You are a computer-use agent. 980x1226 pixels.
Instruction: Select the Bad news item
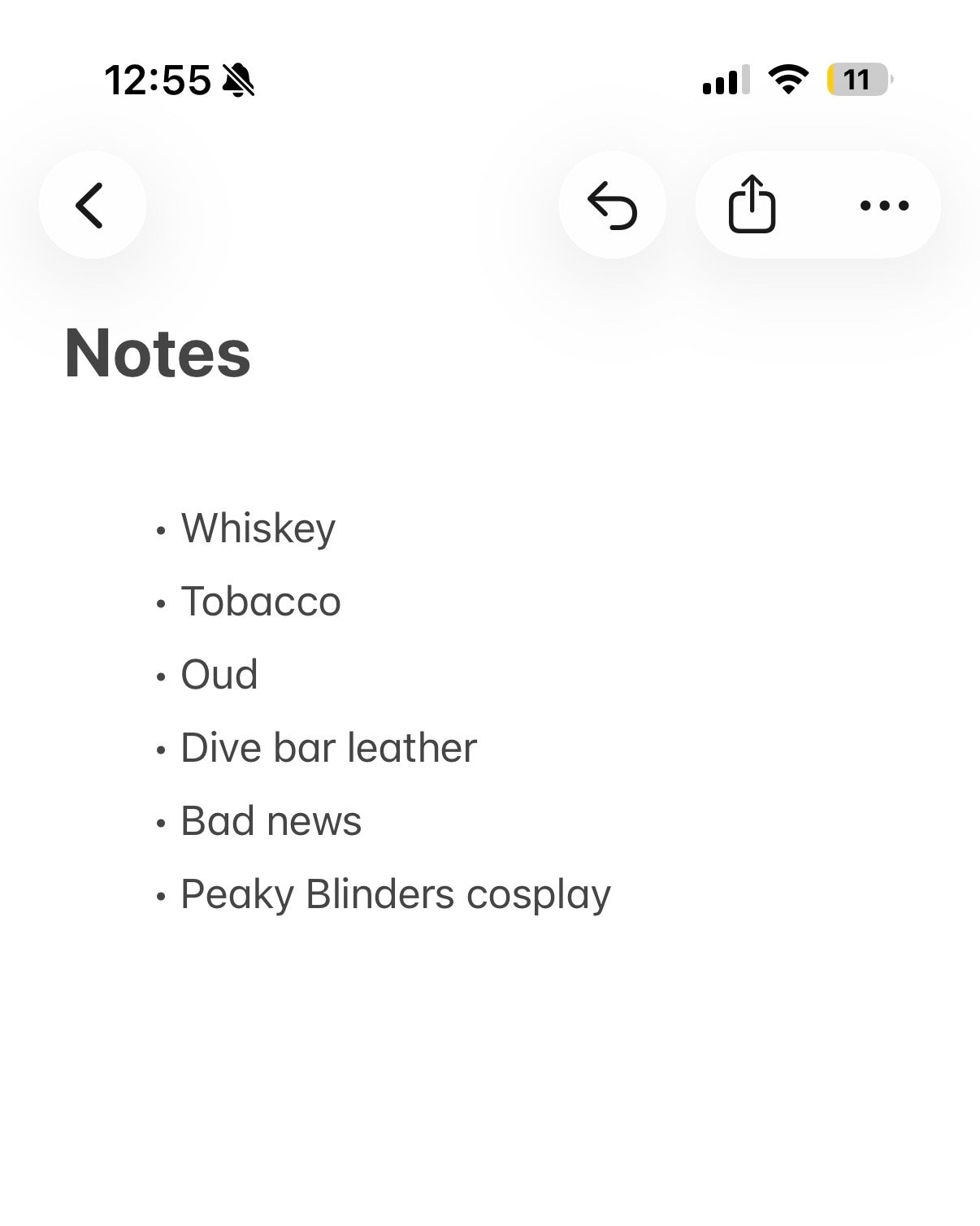pos(271,820)
